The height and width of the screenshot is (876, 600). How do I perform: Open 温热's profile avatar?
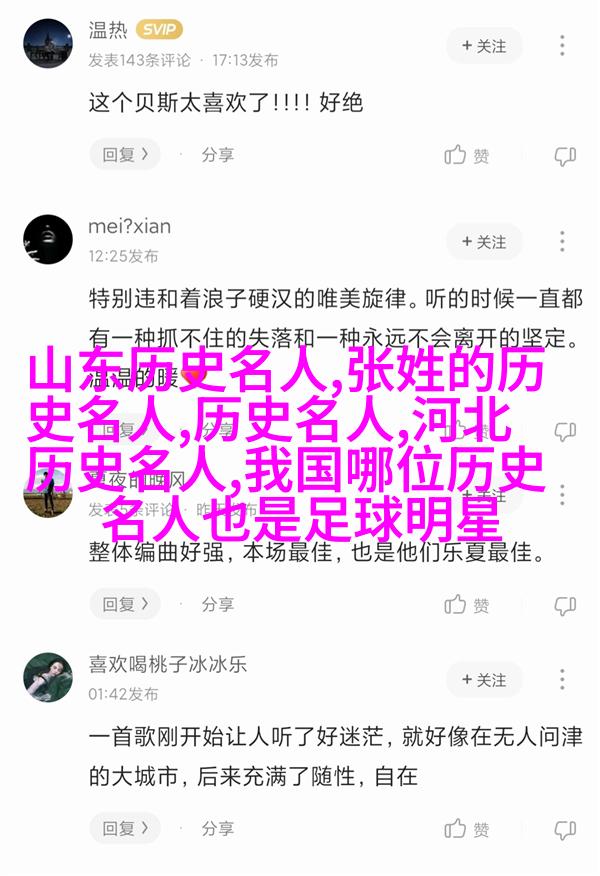[47, 44]
